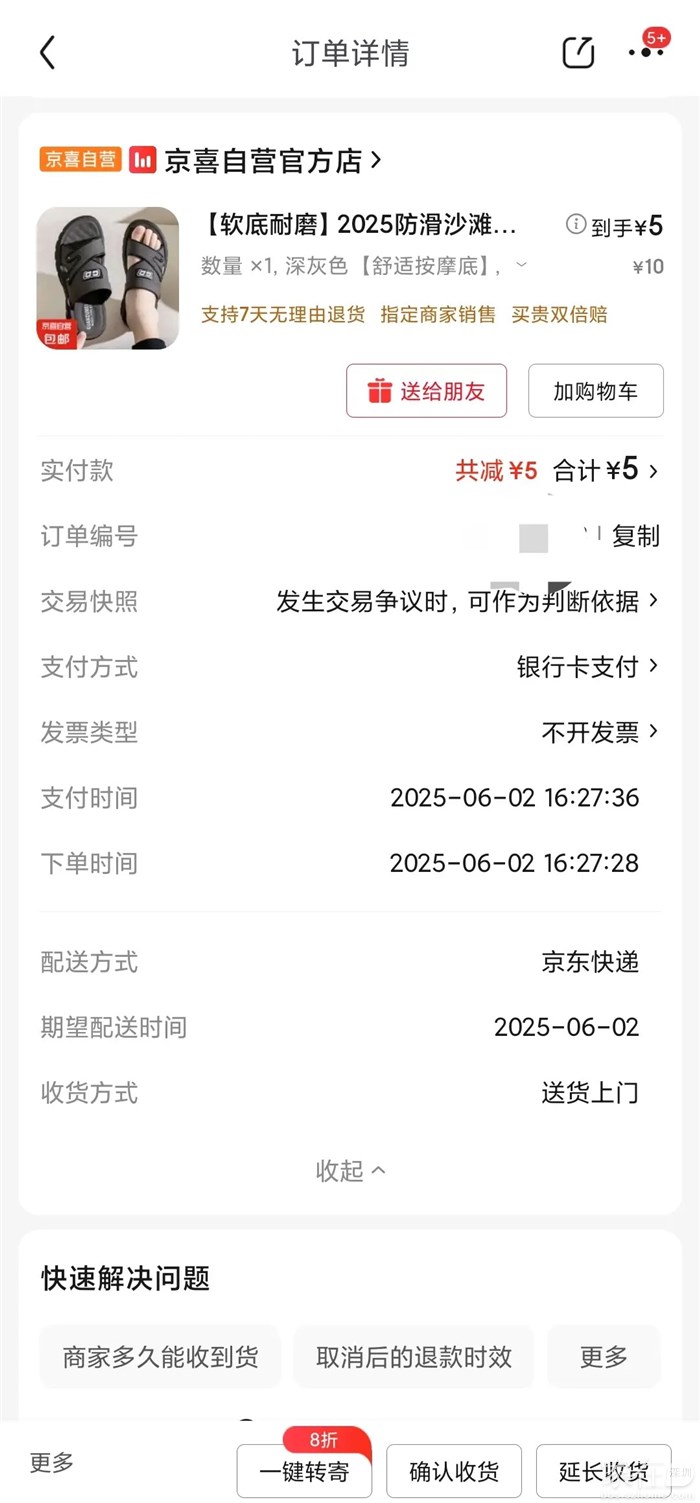This screenshot has width=700, height=1503.
Task: Add item again via 加购物车
Action: tap(595, 391)
